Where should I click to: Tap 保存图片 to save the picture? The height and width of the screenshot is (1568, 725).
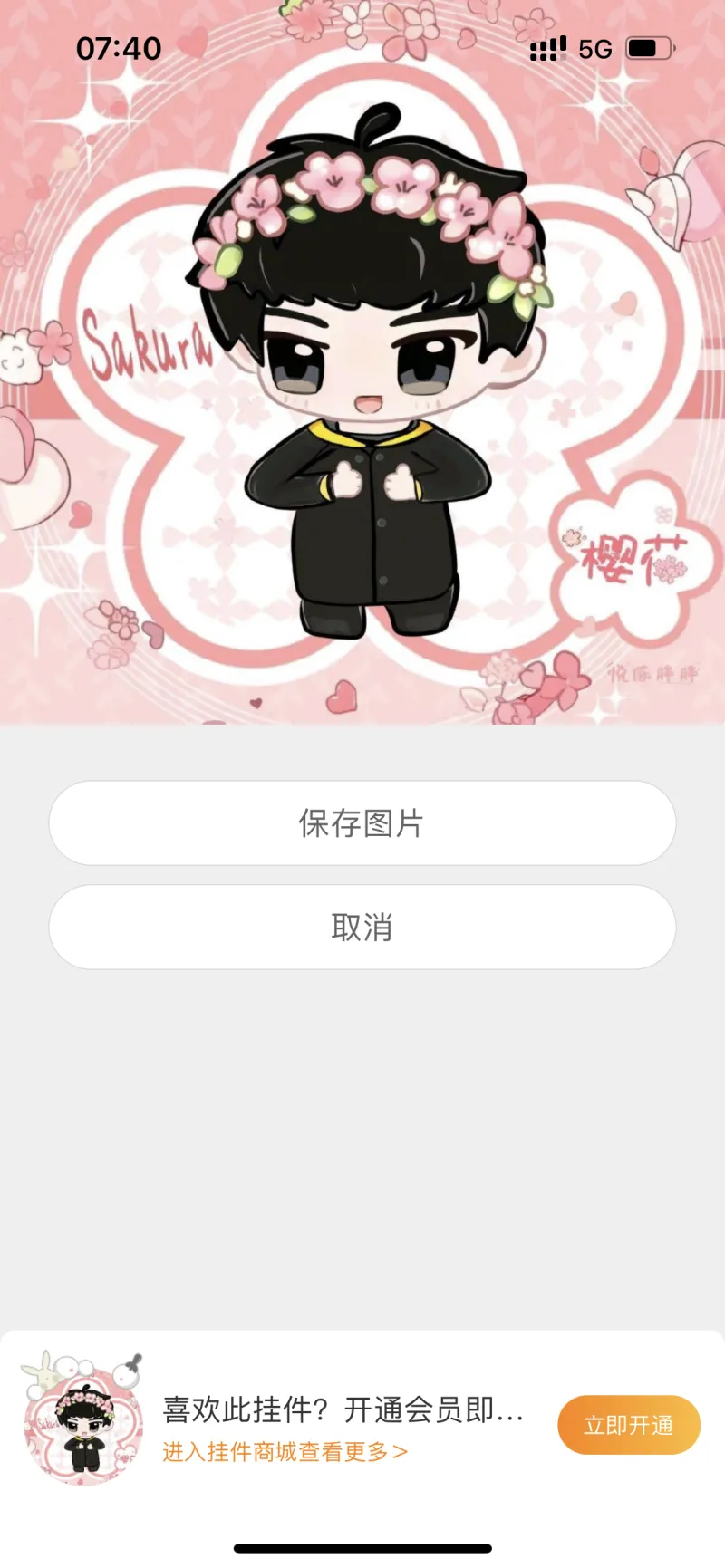point(362,822)
